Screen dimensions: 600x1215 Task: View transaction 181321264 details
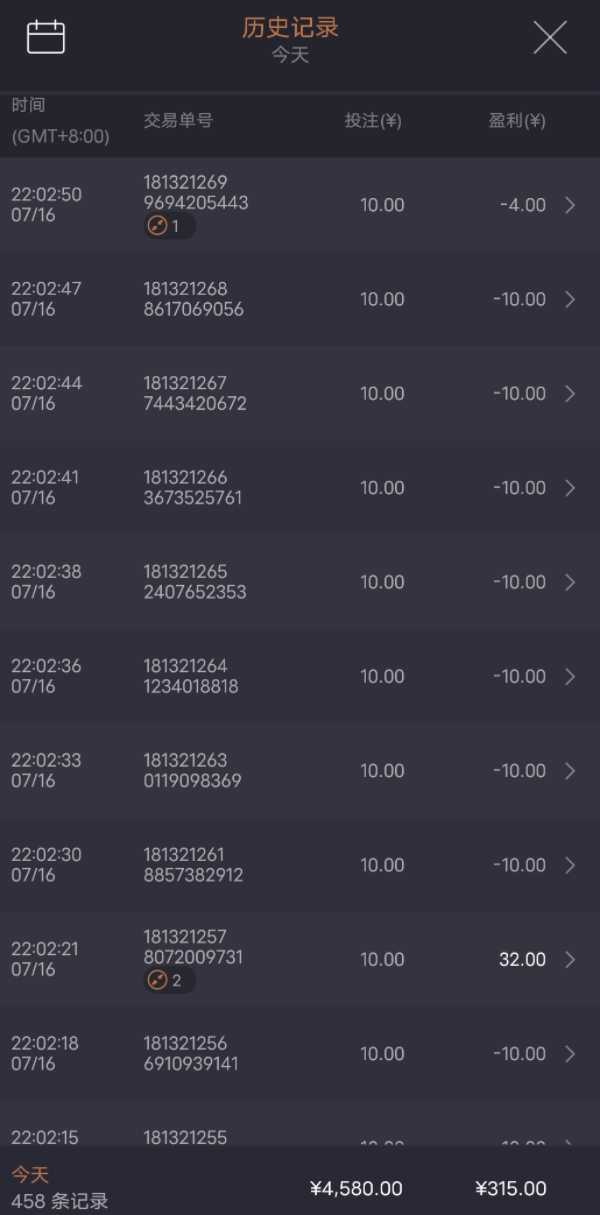point(300,677)
